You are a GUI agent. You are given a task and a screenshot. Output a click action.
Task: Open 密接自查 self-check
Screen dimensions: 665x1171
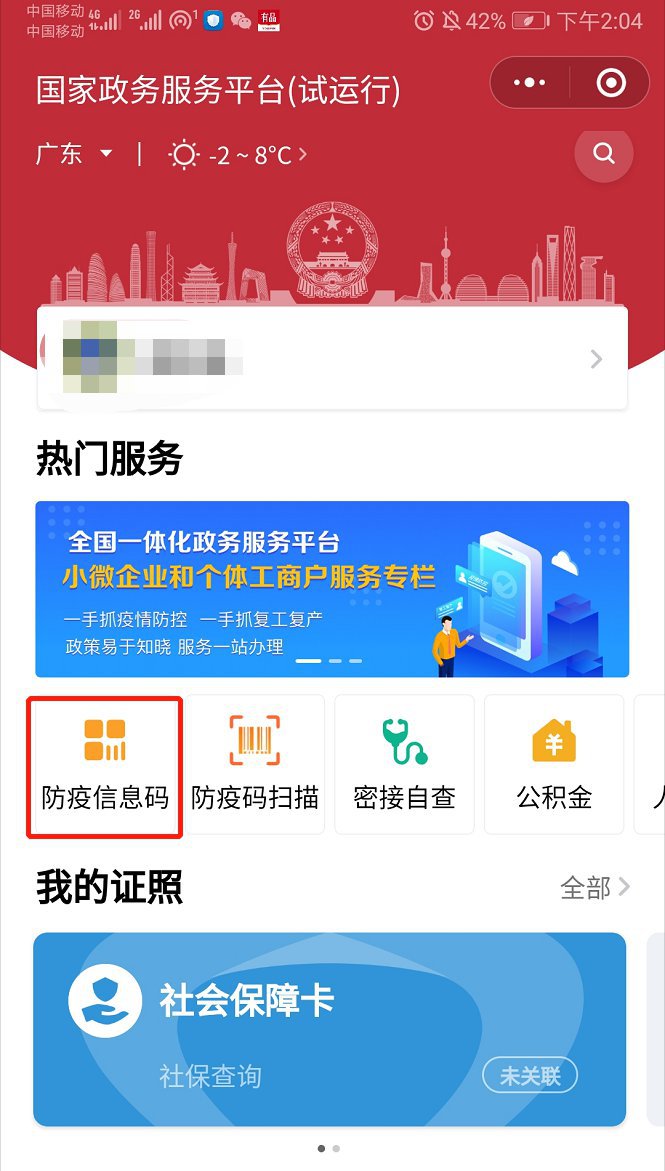[x=404, y=766]
